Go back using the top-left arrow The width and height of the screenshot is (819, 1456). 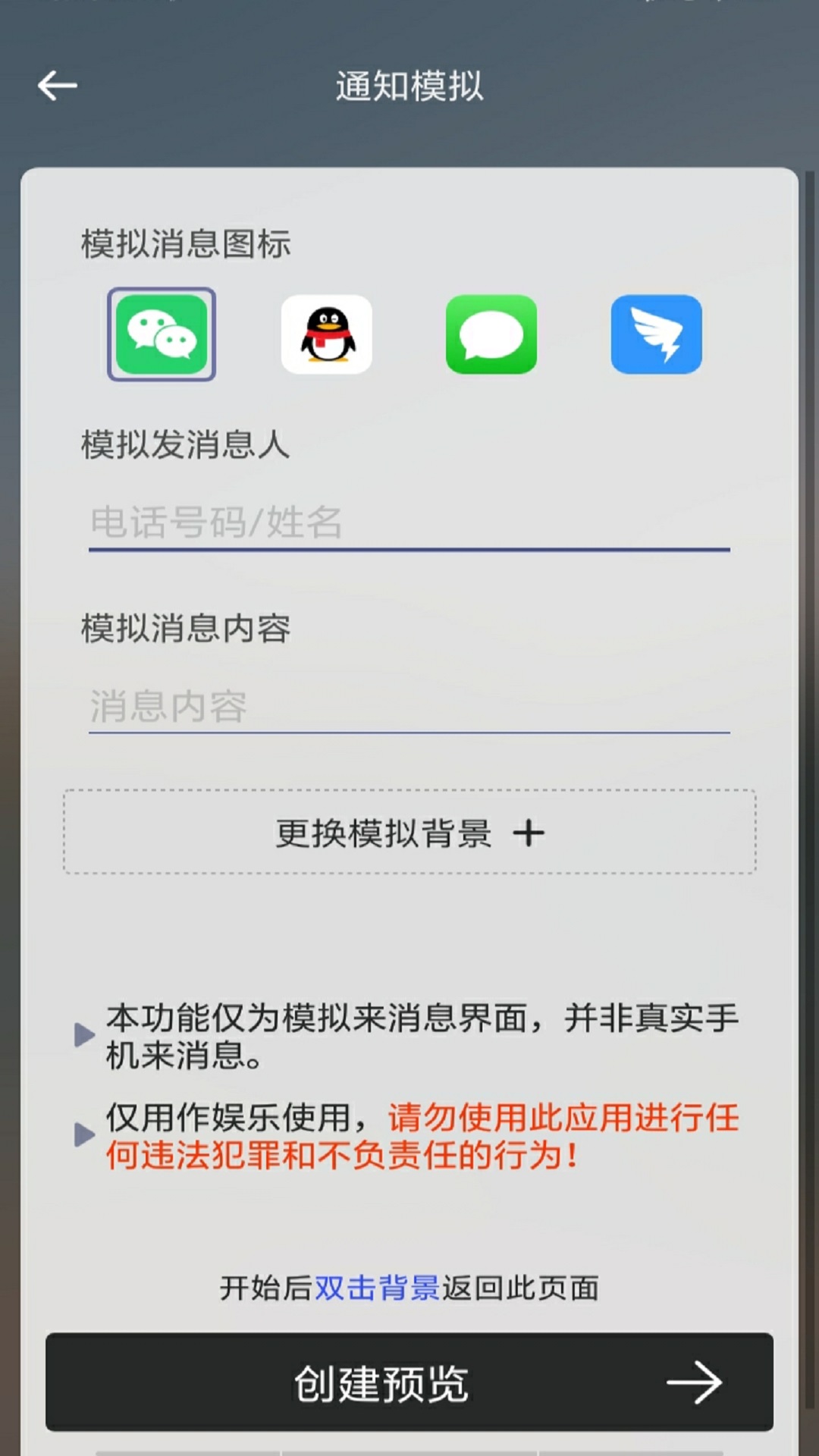pyautogui.click(x=58, y=86)
